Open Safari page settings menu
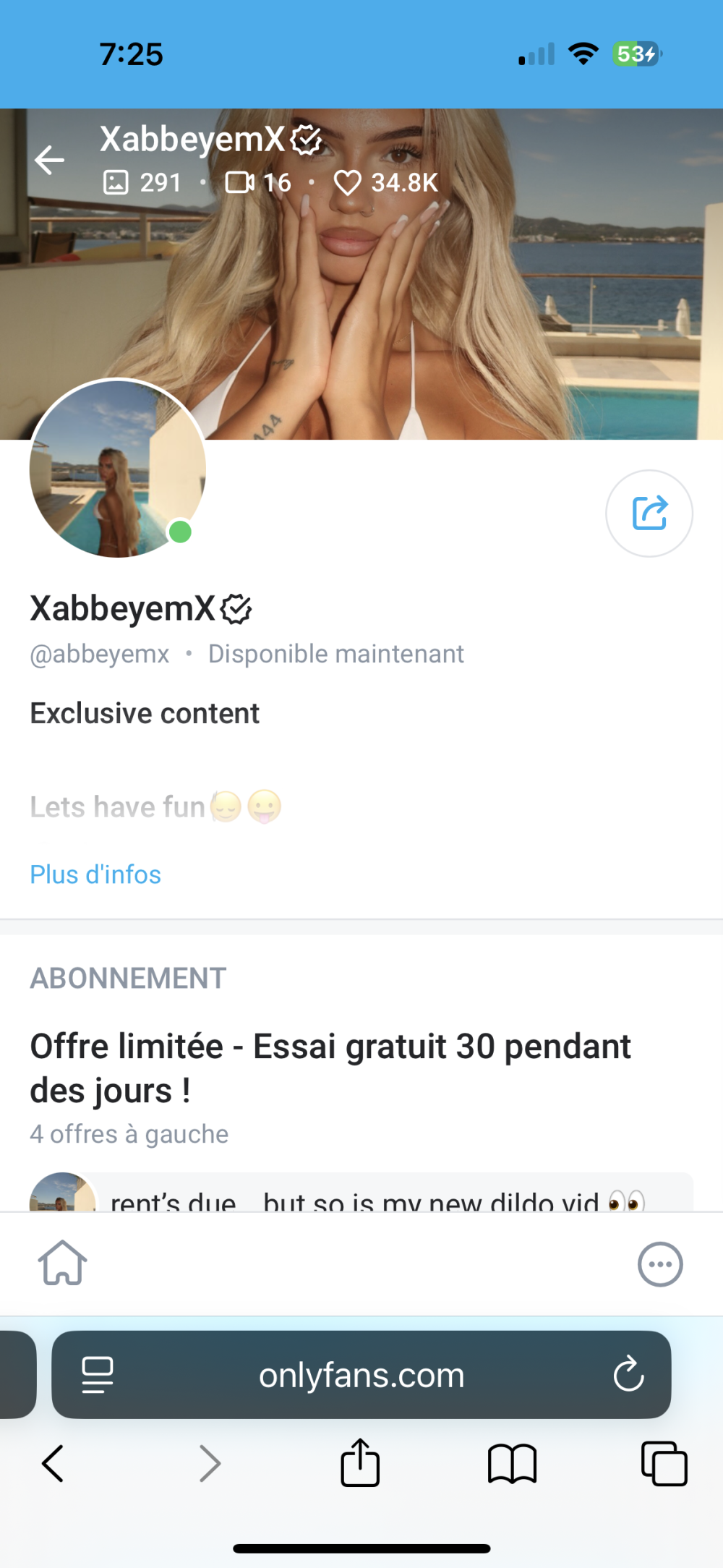 click(x=98, y=1374)
